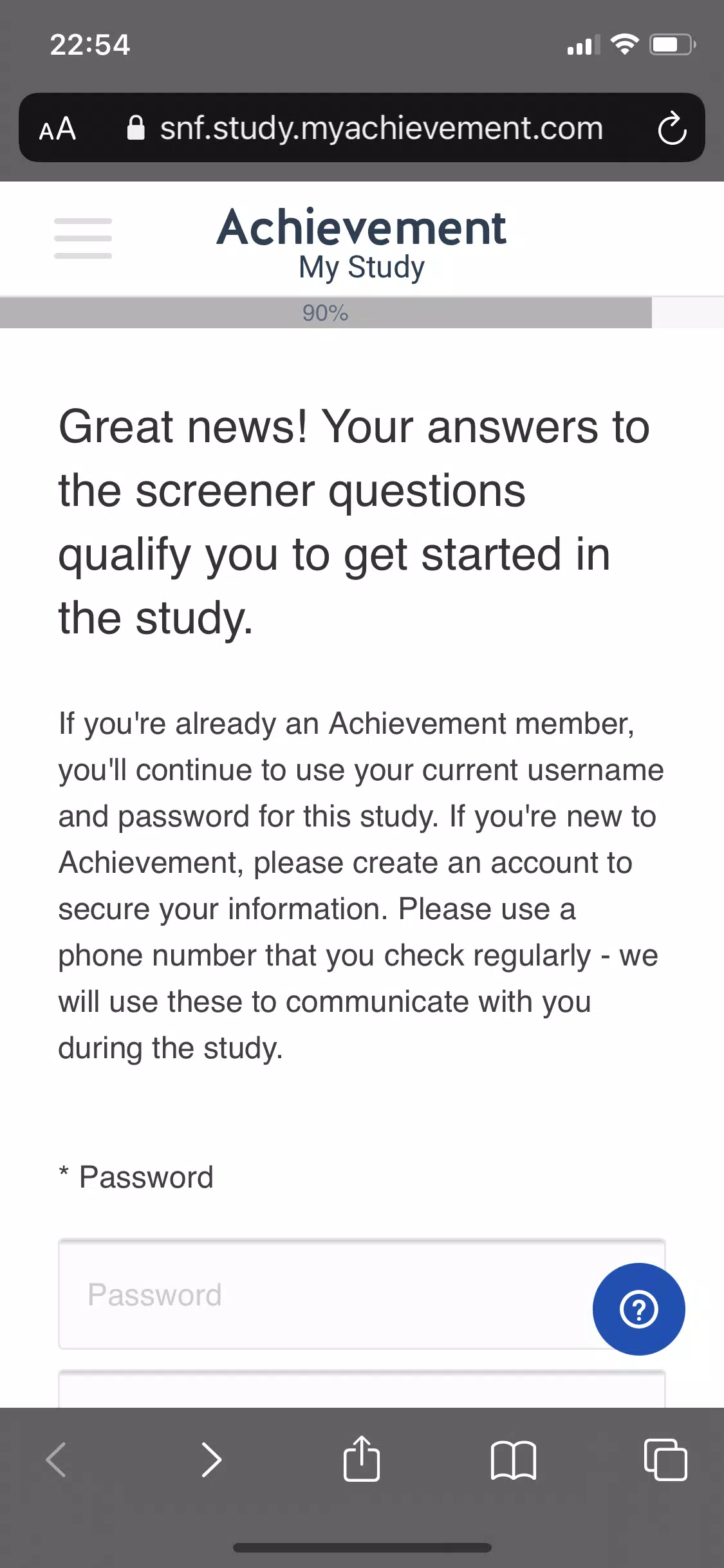Go forward in browser history
Viewport: 724px width, 1568px height.
coord(211,1460)
